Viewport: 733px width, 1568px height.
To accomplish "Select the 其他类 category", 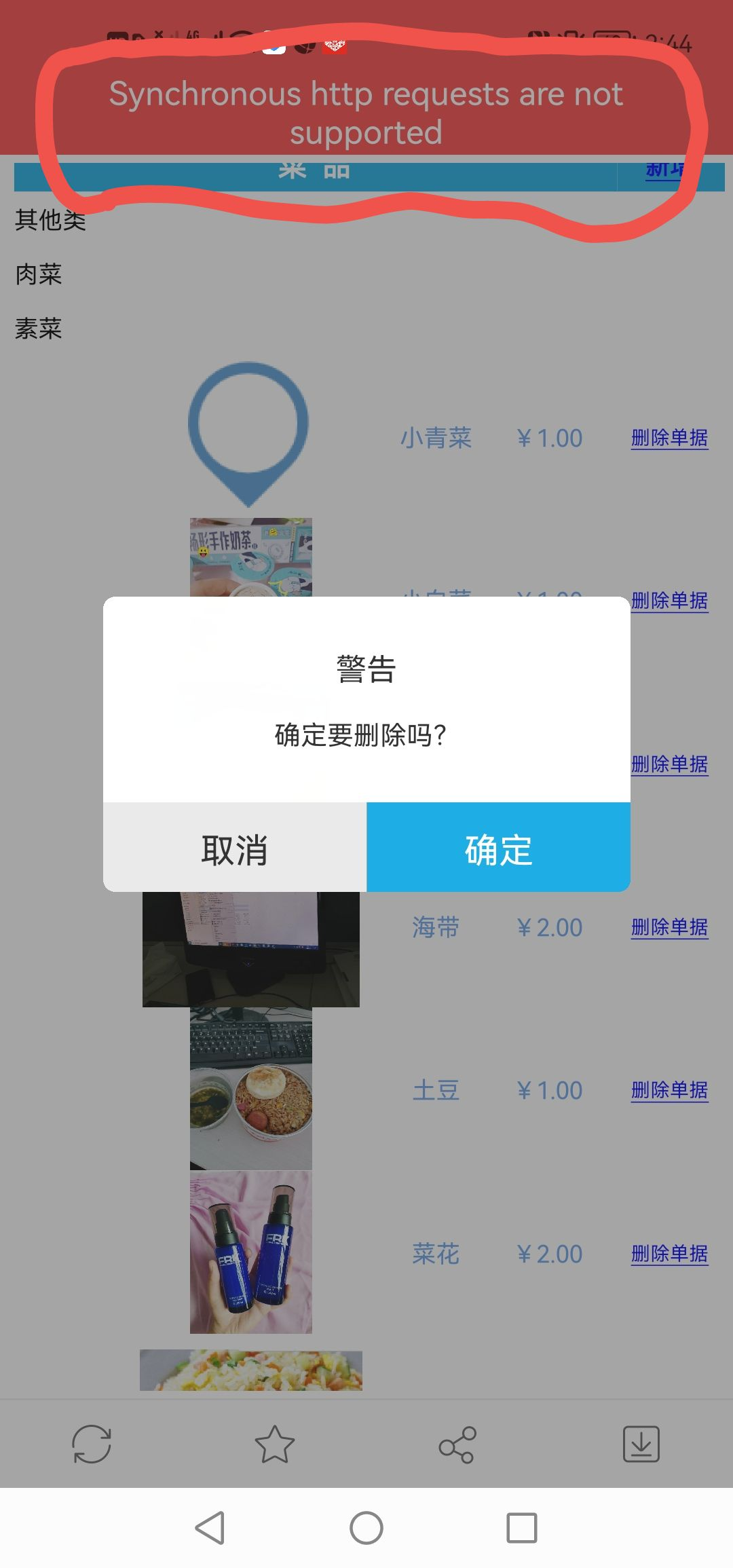I will (x=50, y=220).
